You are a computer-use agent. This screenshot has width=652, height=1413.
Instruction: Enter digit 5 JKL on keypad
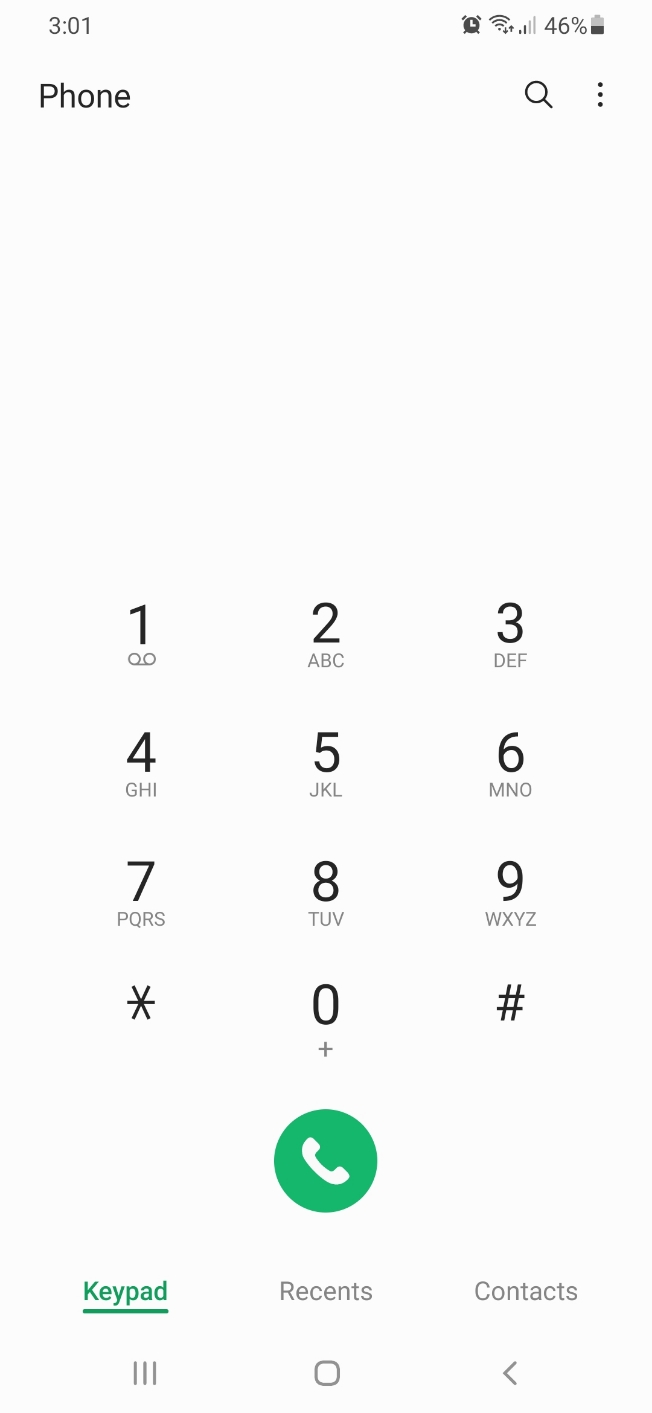pyautogui.click(x=326, y=763)
